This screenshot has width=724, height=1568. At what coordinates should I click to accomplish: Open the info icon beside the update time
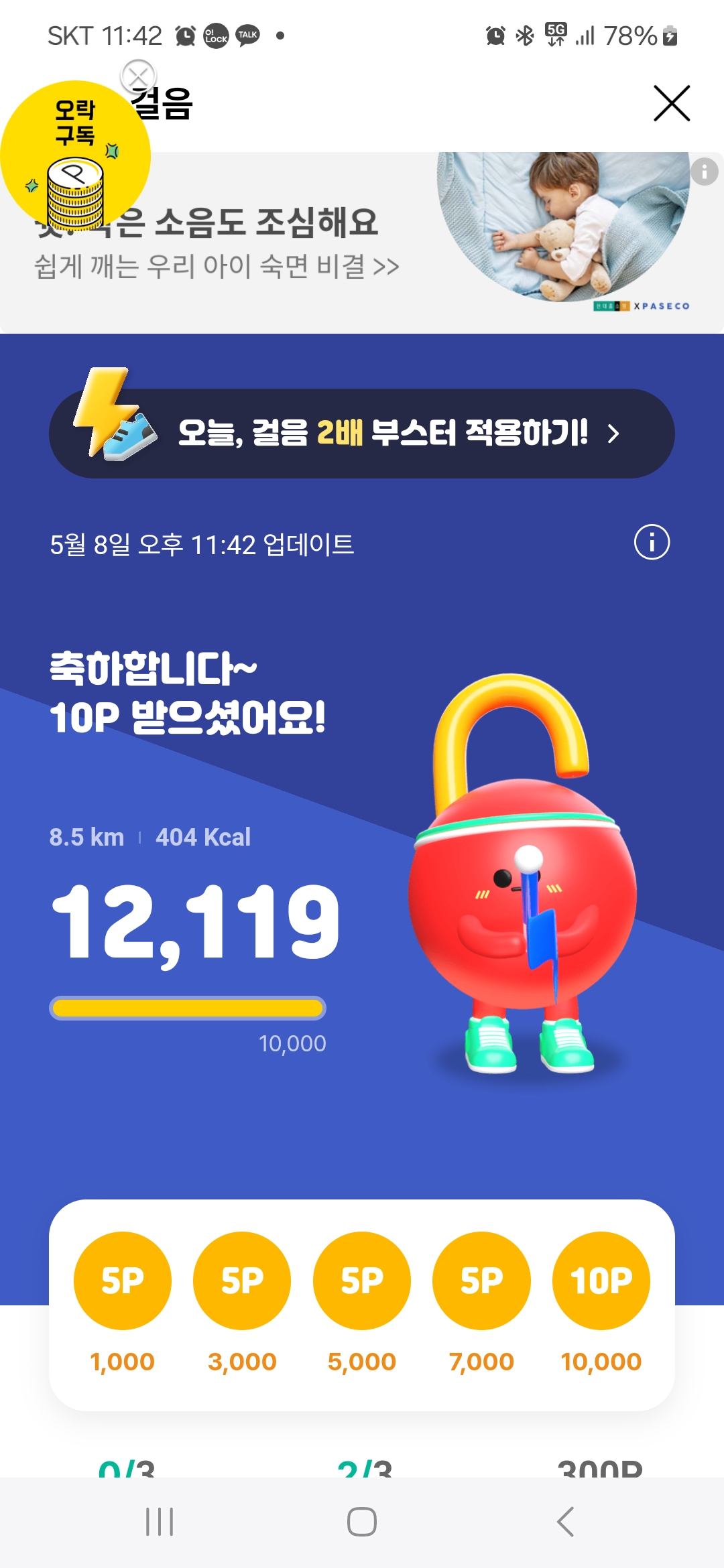(x=652, y=542)
